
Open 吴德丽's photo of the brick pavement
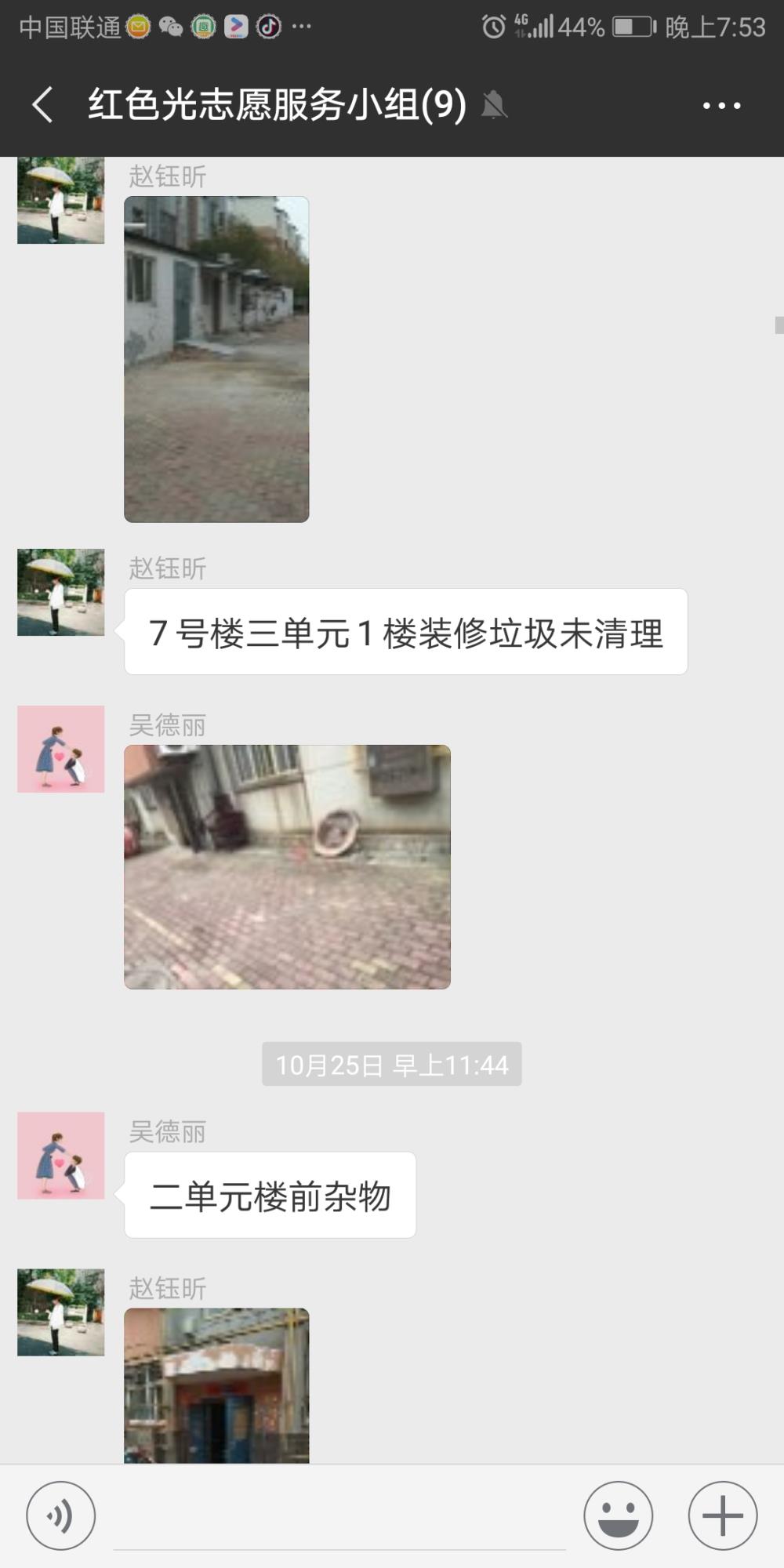(287, 866)
